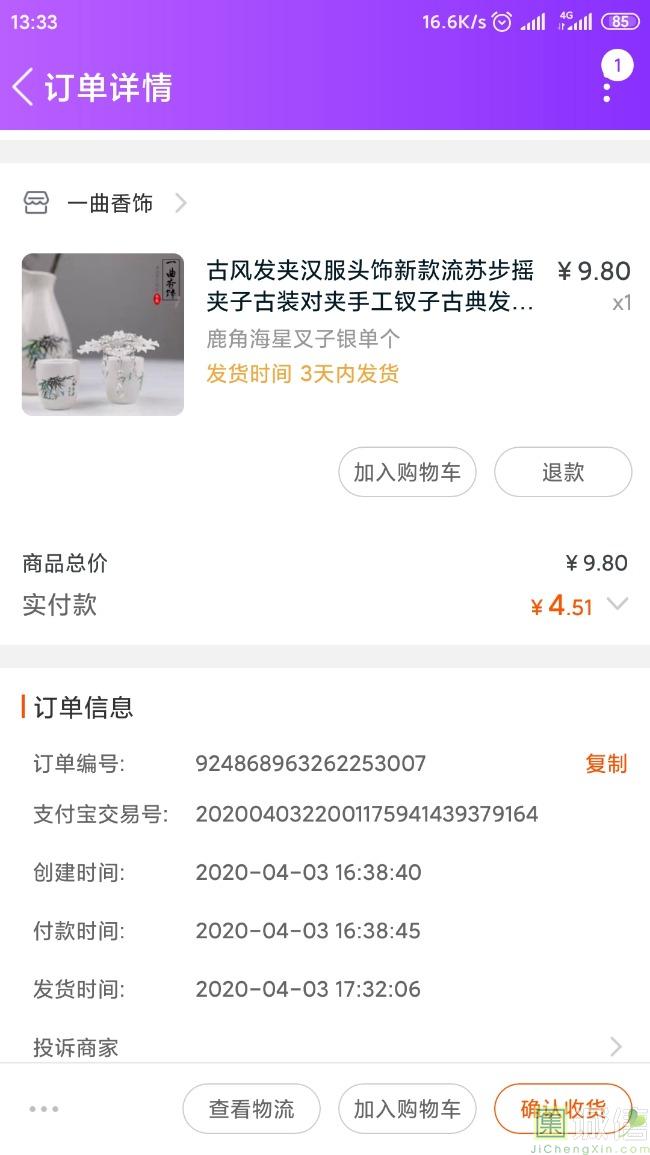View logistics with 查看物流
650x1155 pixels.
pyautogui.click(x=251, y=1109)
